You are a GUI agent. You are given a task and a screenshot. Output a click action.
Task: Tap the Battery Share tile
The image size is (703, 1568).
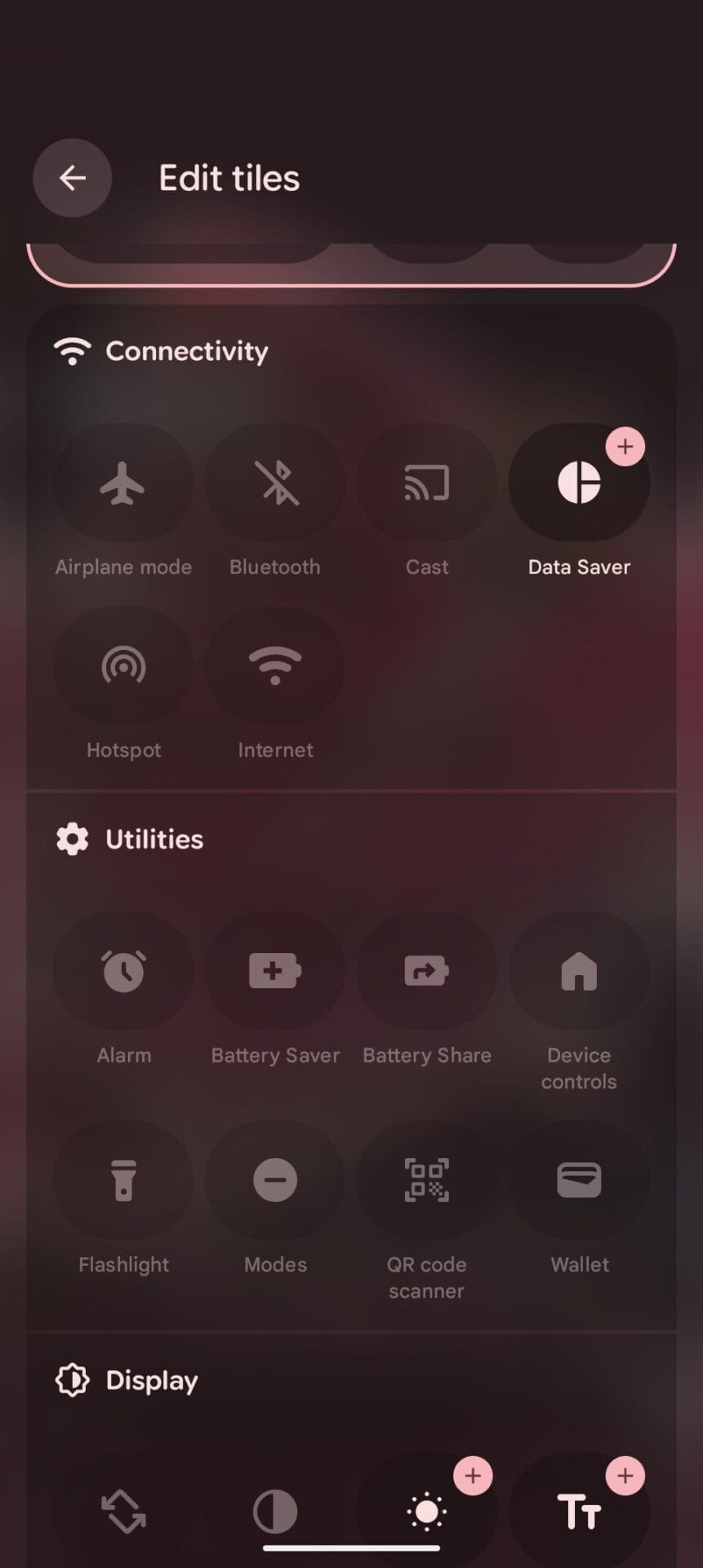(427, 970)
